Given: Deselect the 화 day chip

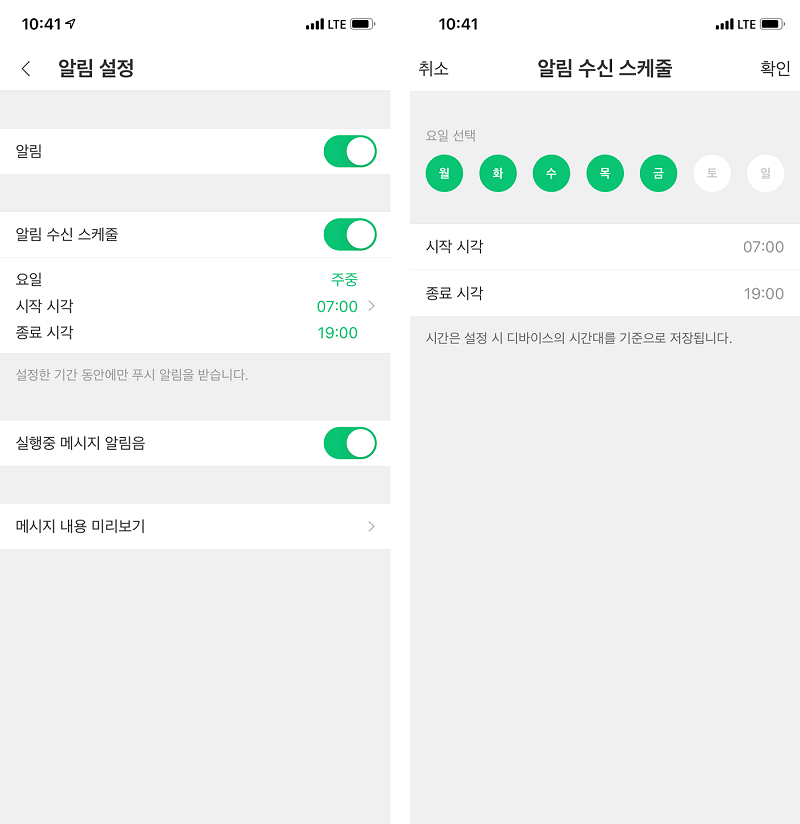Looking at the screenshot, I should click(x=498, y=173).
